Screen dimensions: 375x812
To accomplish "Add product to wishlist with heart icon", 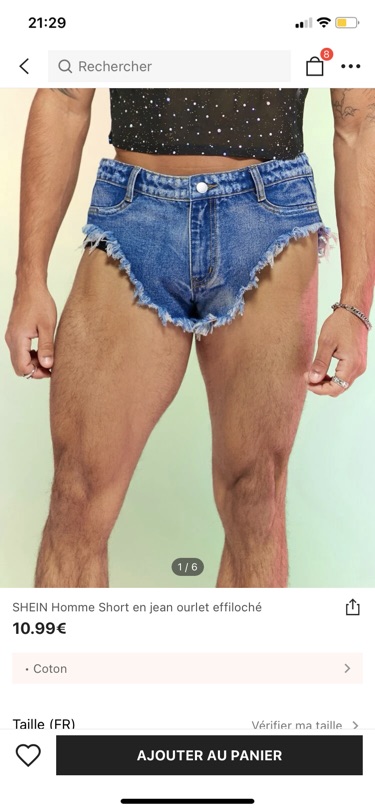I will pyautogui.click(x=28, y=755).
